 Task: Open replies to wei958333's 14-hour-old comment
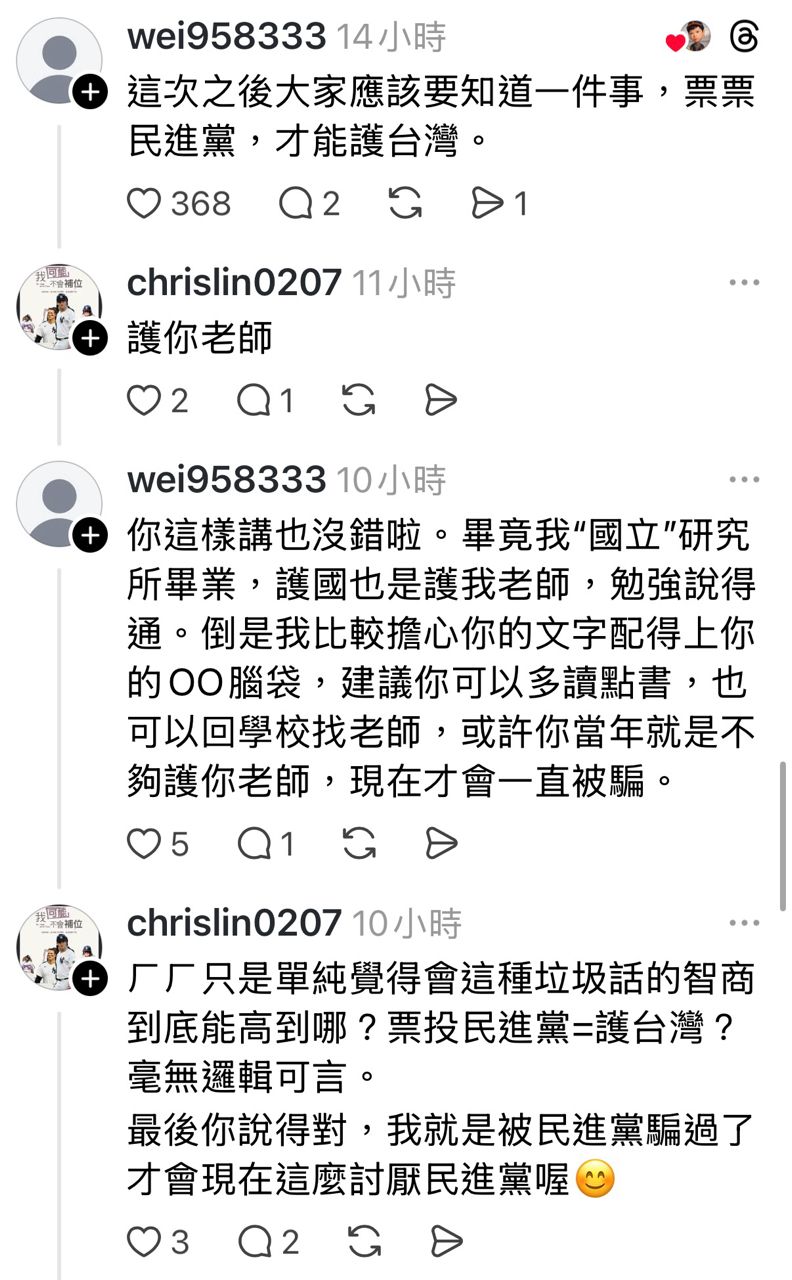[296, 204]
